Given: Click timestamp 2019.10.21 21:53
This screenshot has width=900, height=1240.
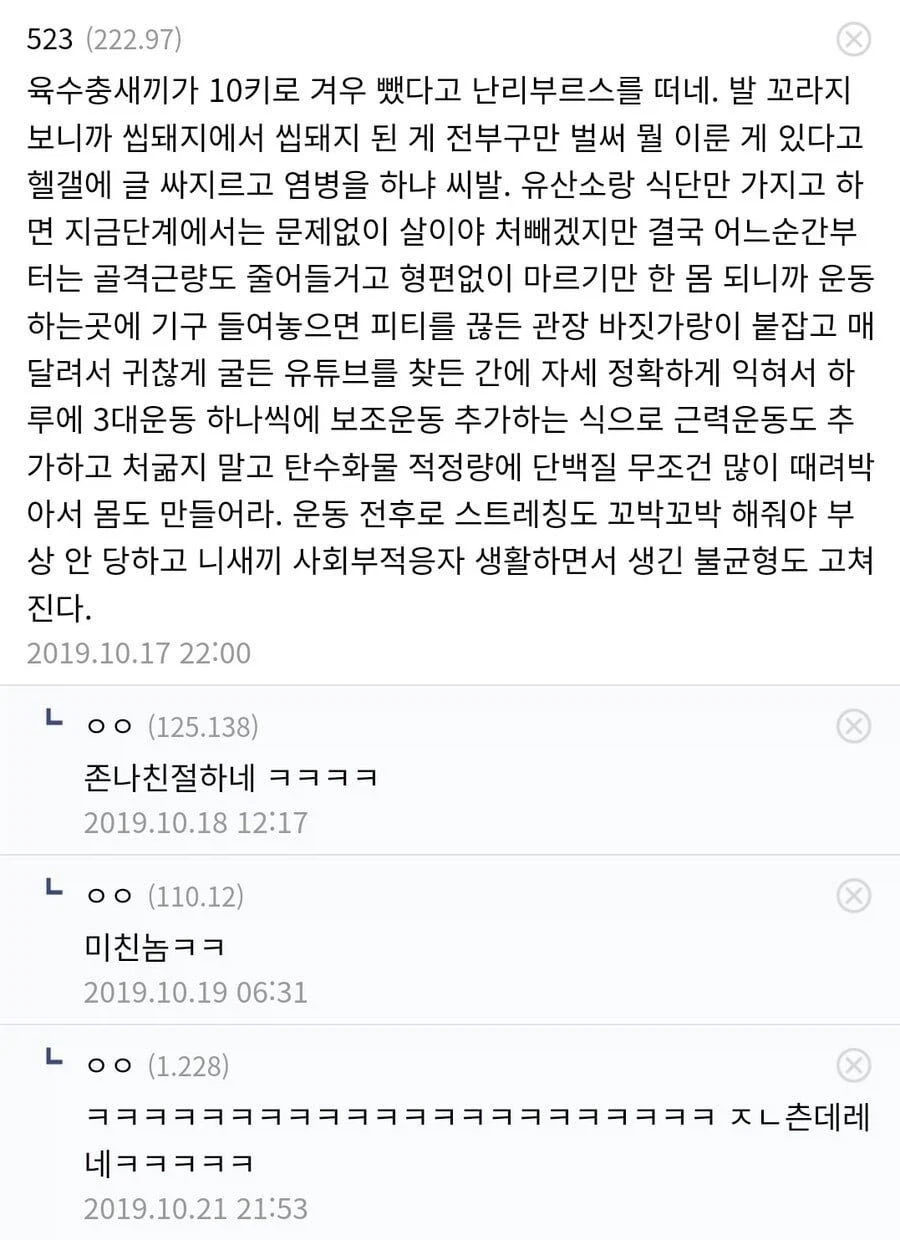Looking at the screenshot, I should pyautogui.click(x=195, y=1207).
